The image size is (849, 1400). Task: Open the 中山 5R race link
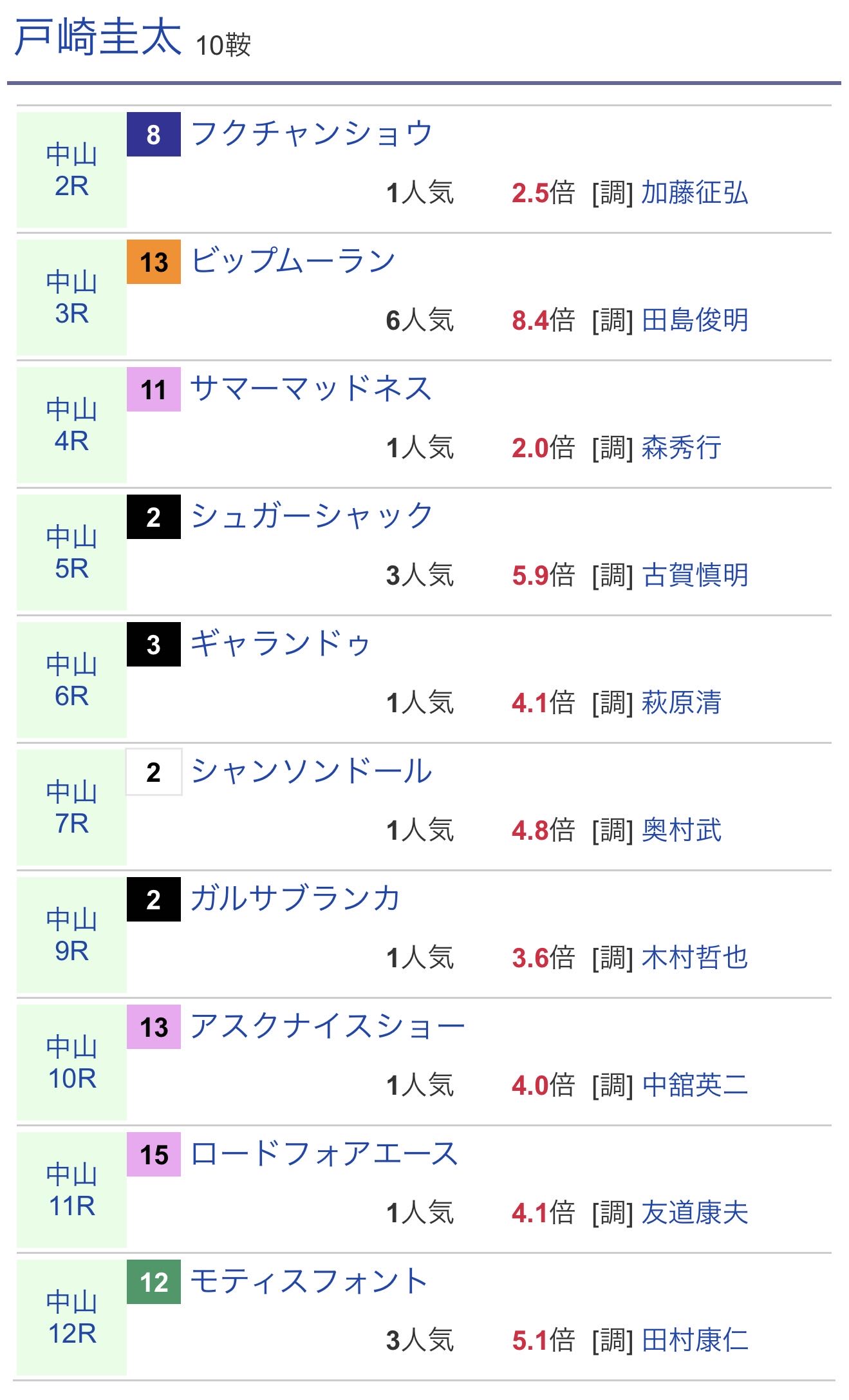71,553
